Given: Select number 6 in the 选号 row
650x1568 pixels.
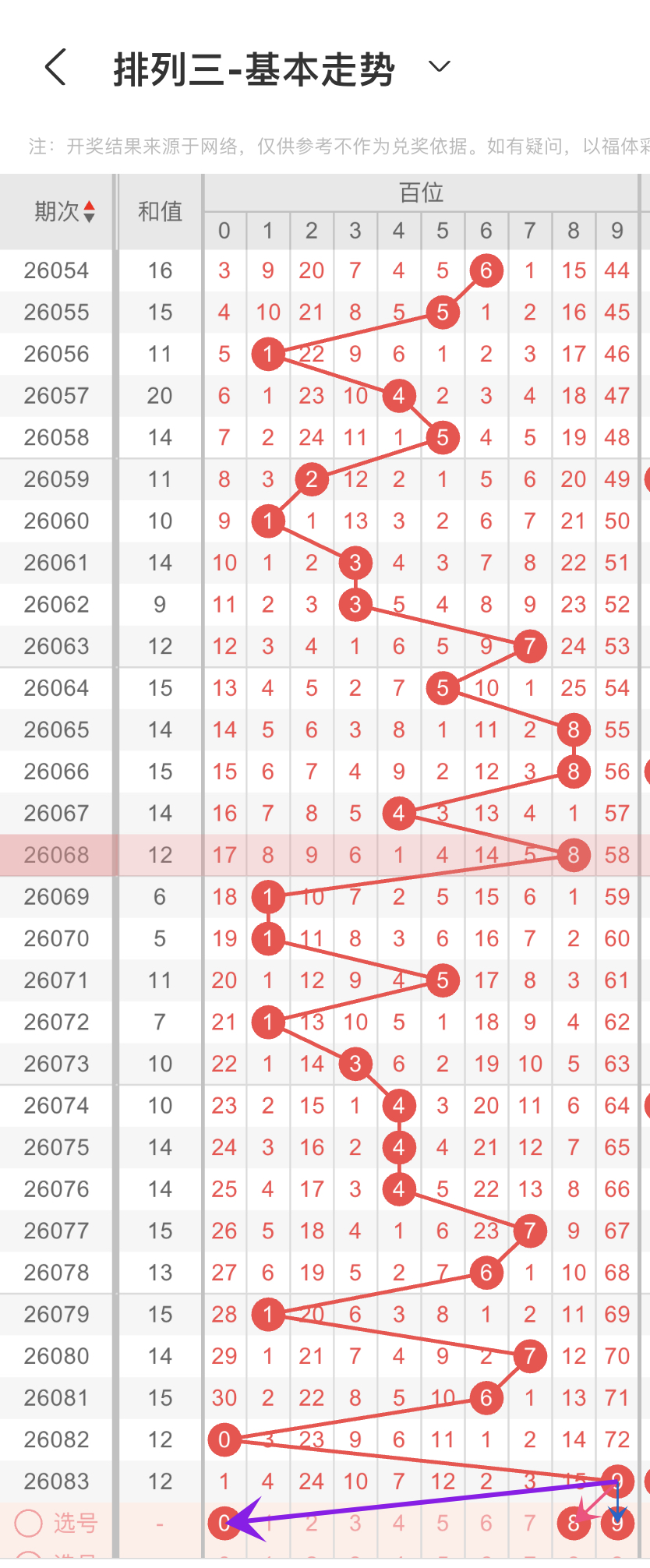Looking at the screenshot, I should coord(486,1523).
